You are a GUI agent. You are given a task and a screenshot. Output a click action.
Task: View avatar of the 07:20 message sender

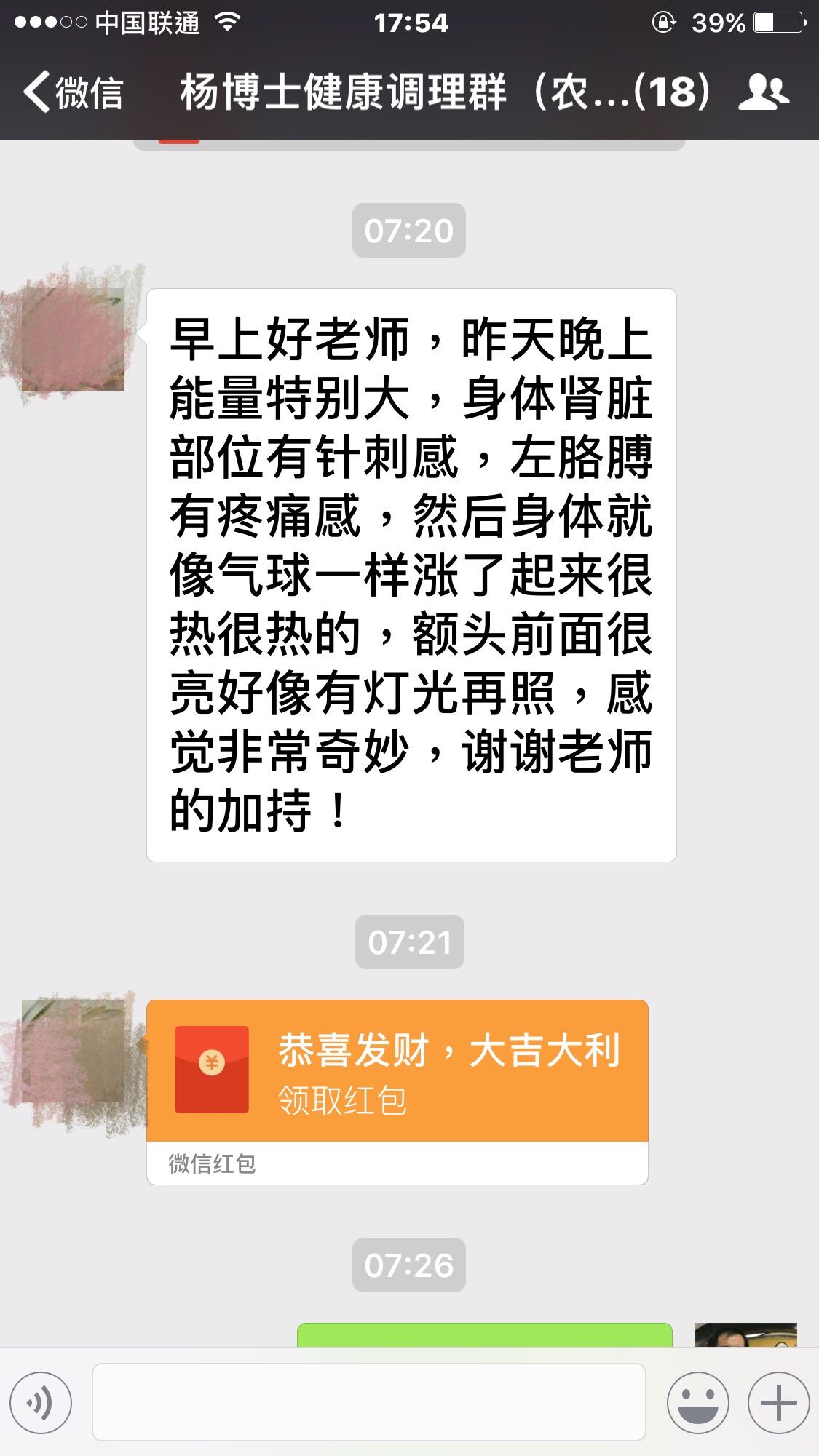[x=73, y=339]
